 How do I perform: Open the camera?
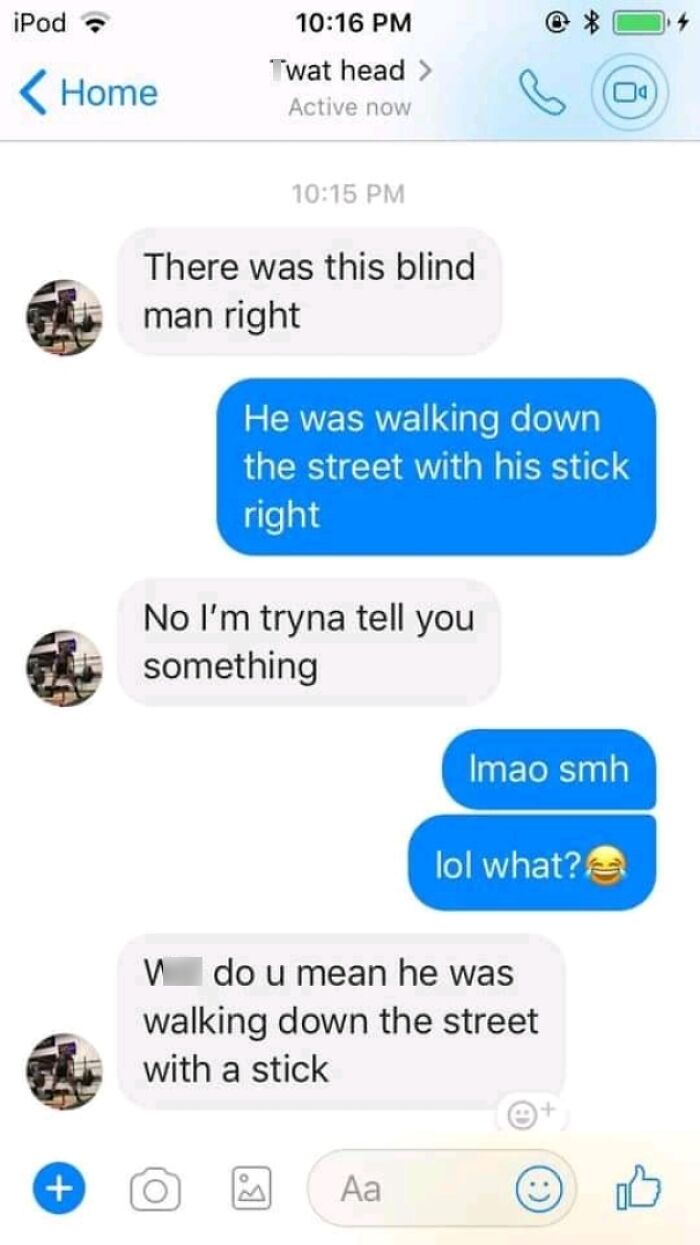pyautogui.click(x=153, y=1189)
